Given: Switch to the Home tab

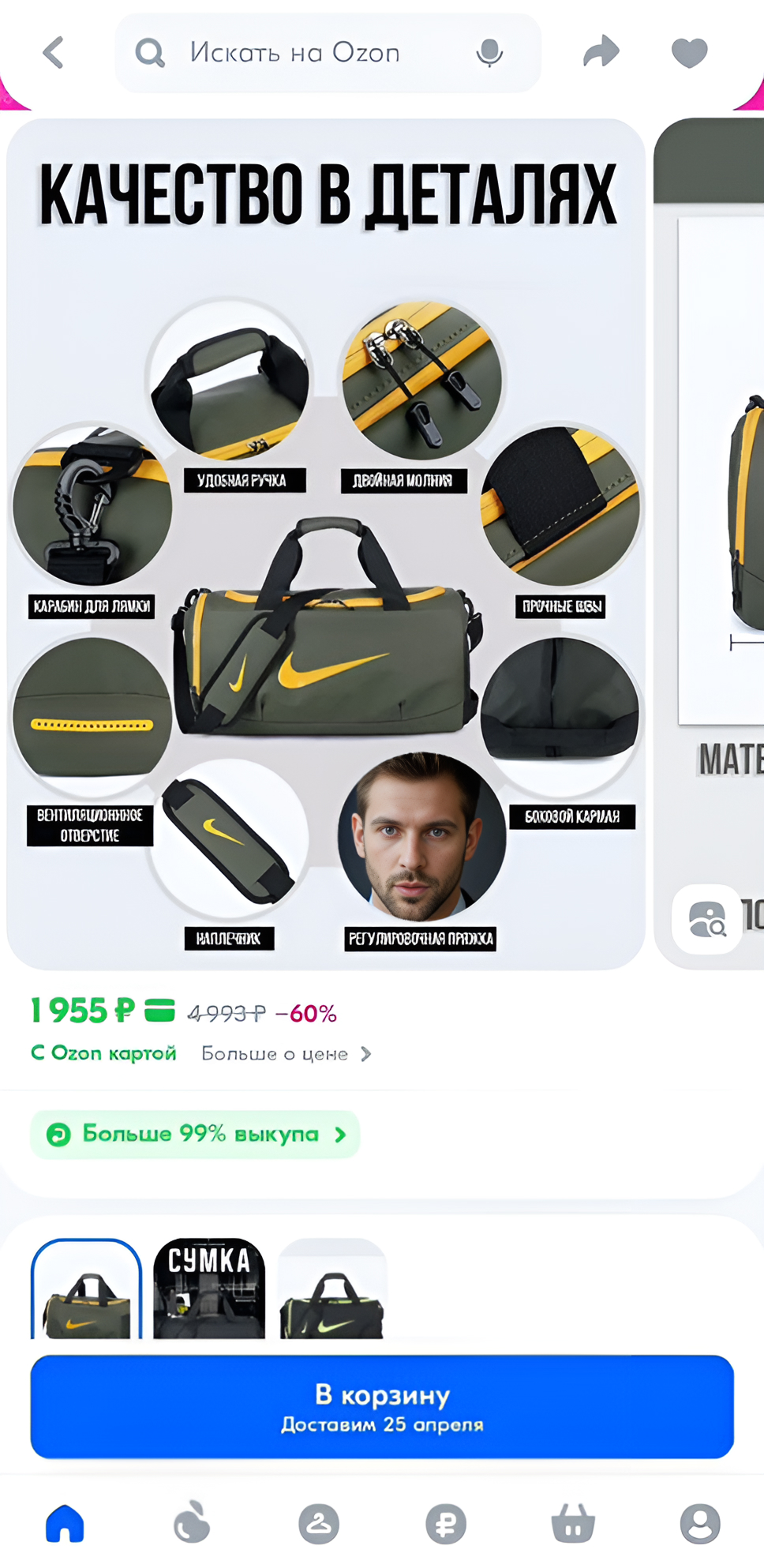Looking at the screenshot, I should click(65, 1523).
